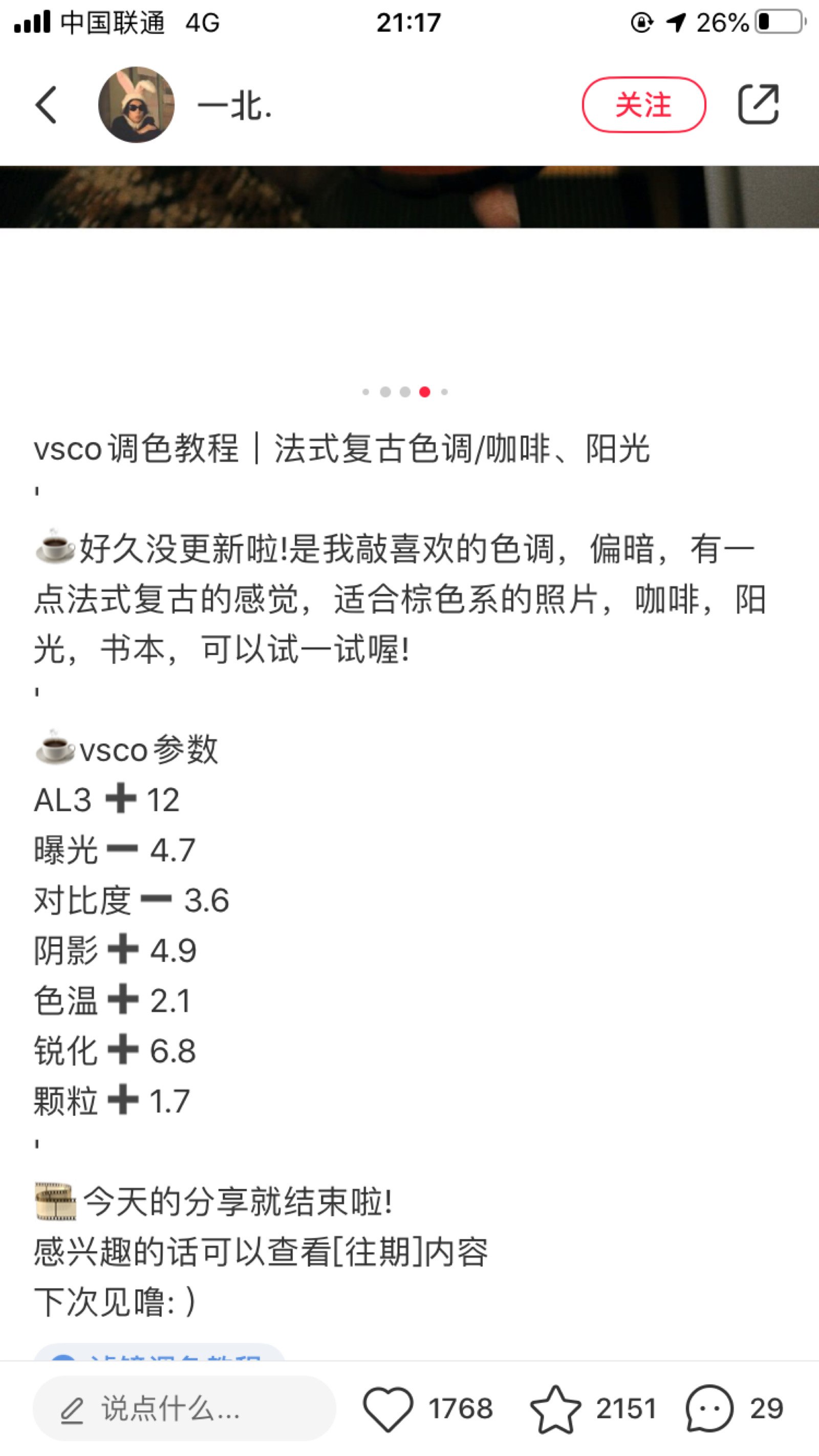819x1456 pixels.
Task: Open the comments bubble
Action: click(709, 1408)
